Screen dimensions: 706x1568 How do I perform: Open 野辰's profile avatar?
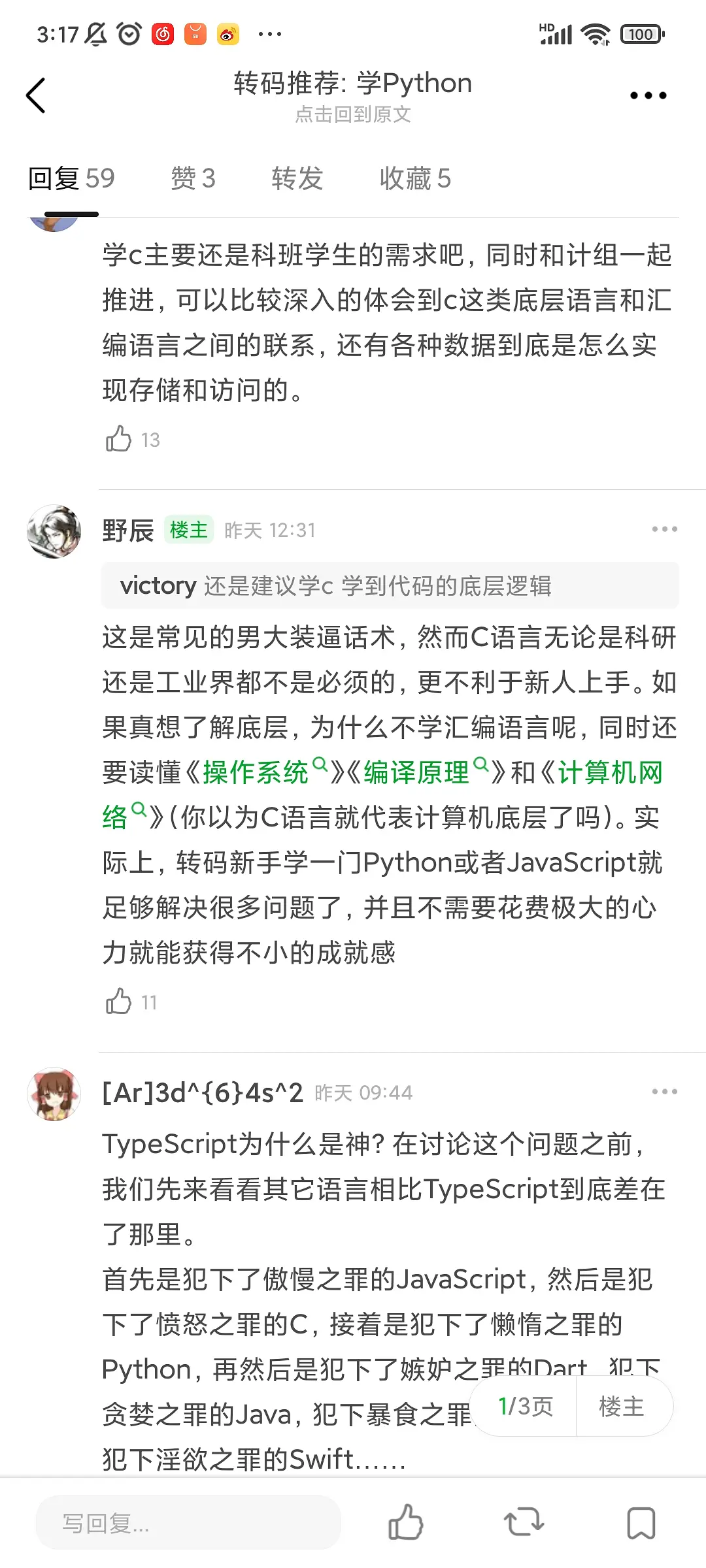[x=54, y=531]
